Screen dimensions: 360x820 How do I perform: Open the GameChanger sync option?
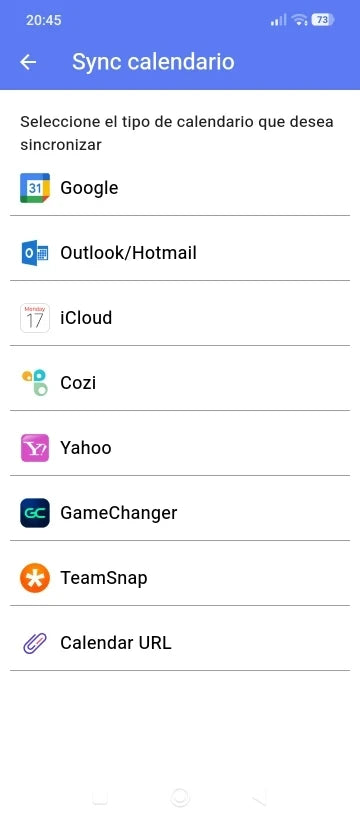point(180,513)
